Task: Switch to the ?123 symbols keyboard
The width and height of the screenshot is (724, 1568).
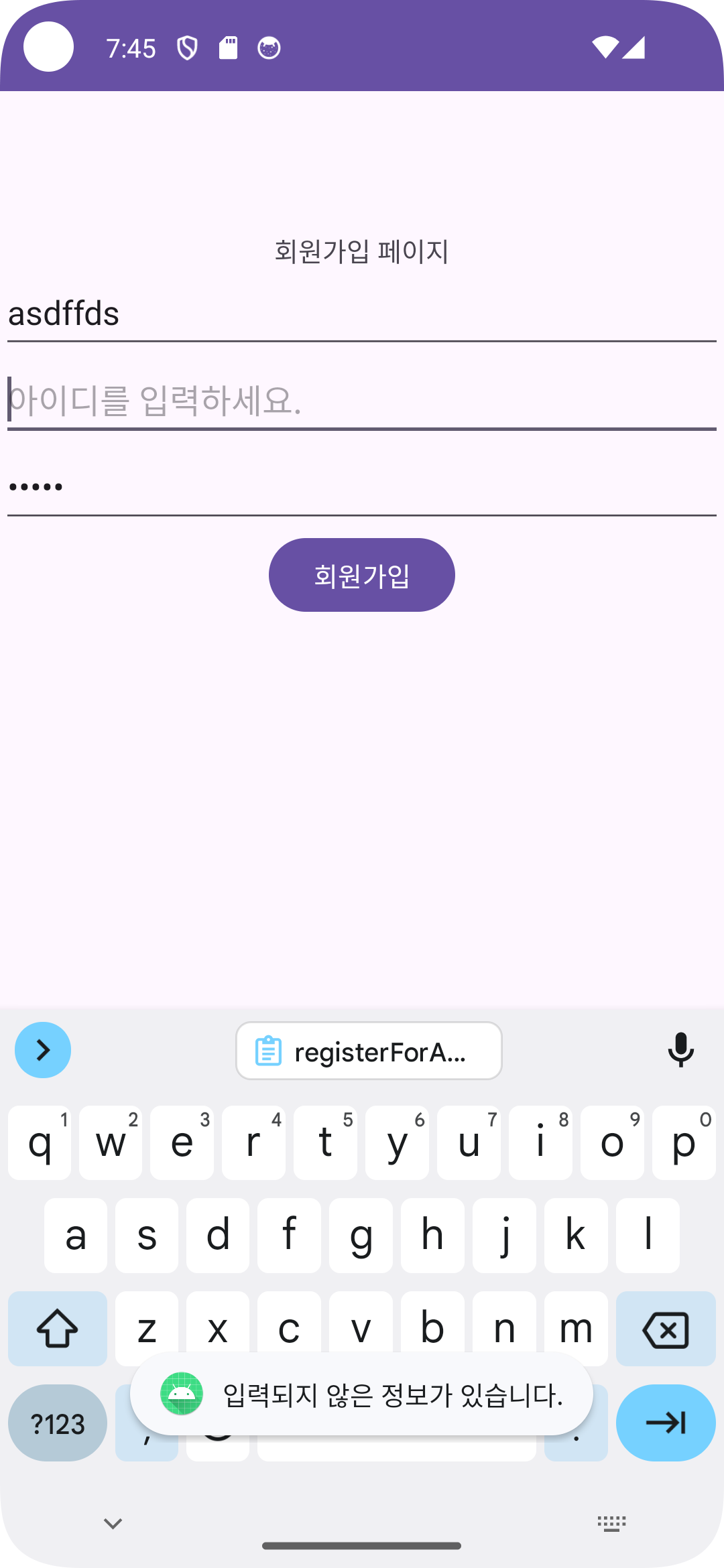Action: coord(58,1423)
